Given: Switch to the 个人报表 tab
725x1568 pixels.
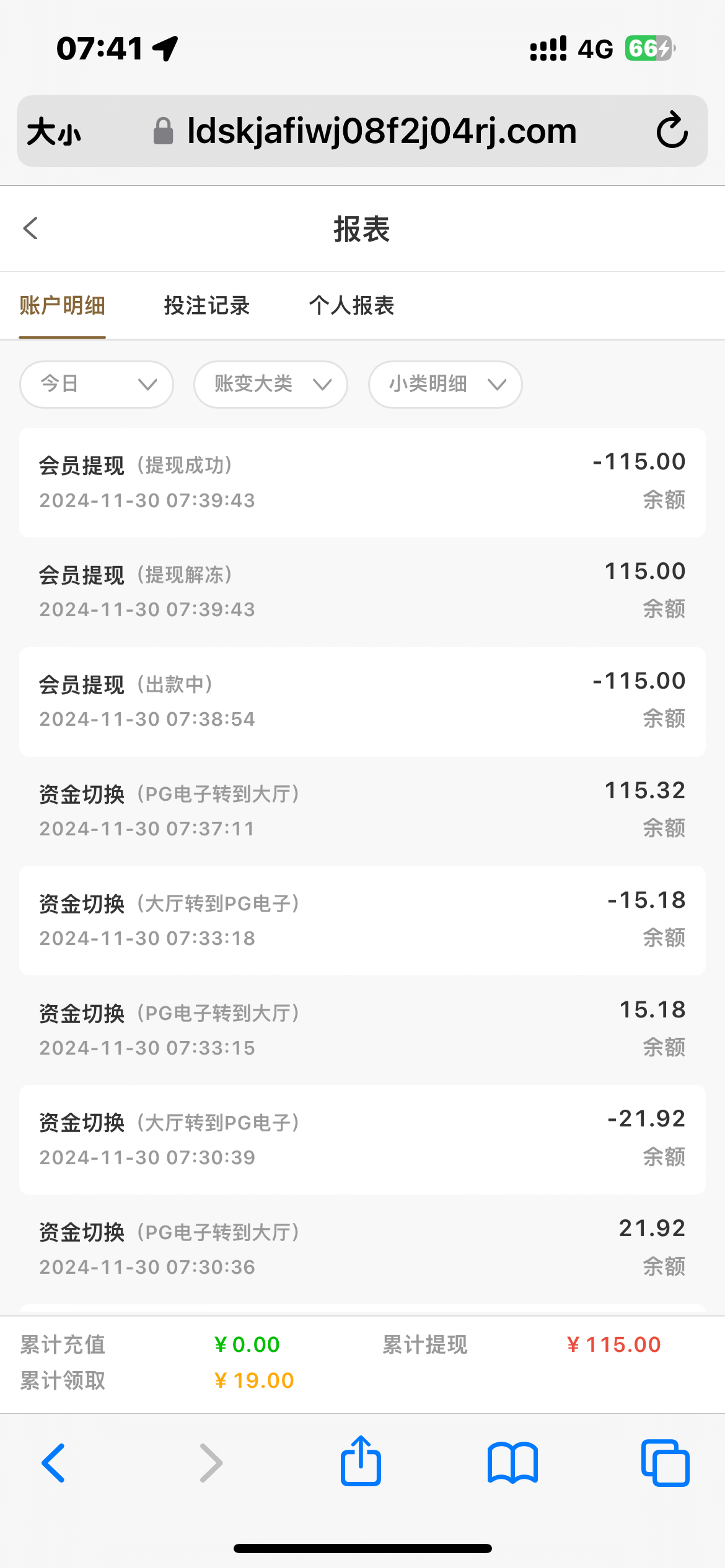Looking at the screenshot, I should (x=351, y=305).
